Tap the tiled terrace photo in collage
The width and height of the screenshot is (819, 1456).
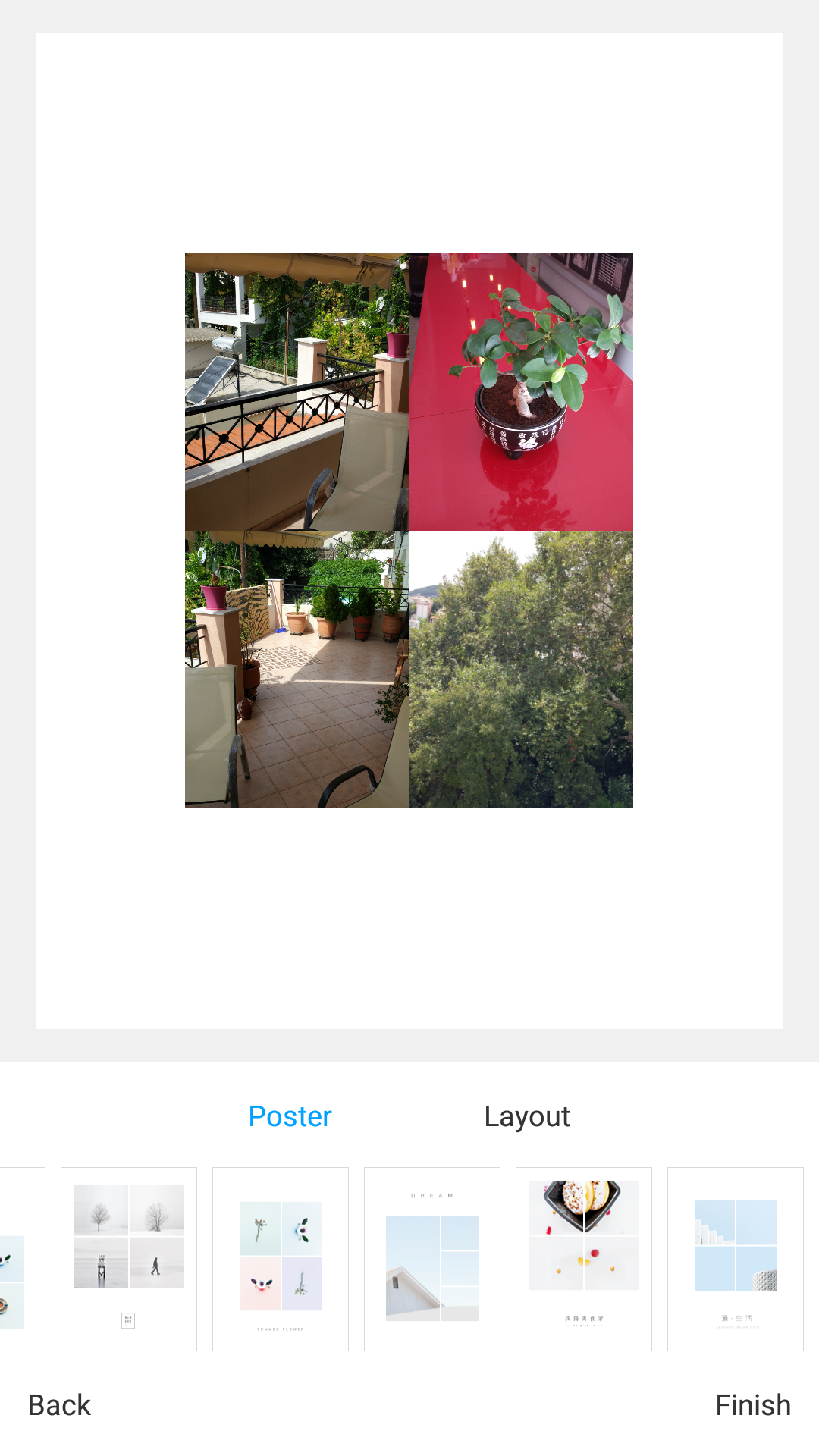point(297,670)
